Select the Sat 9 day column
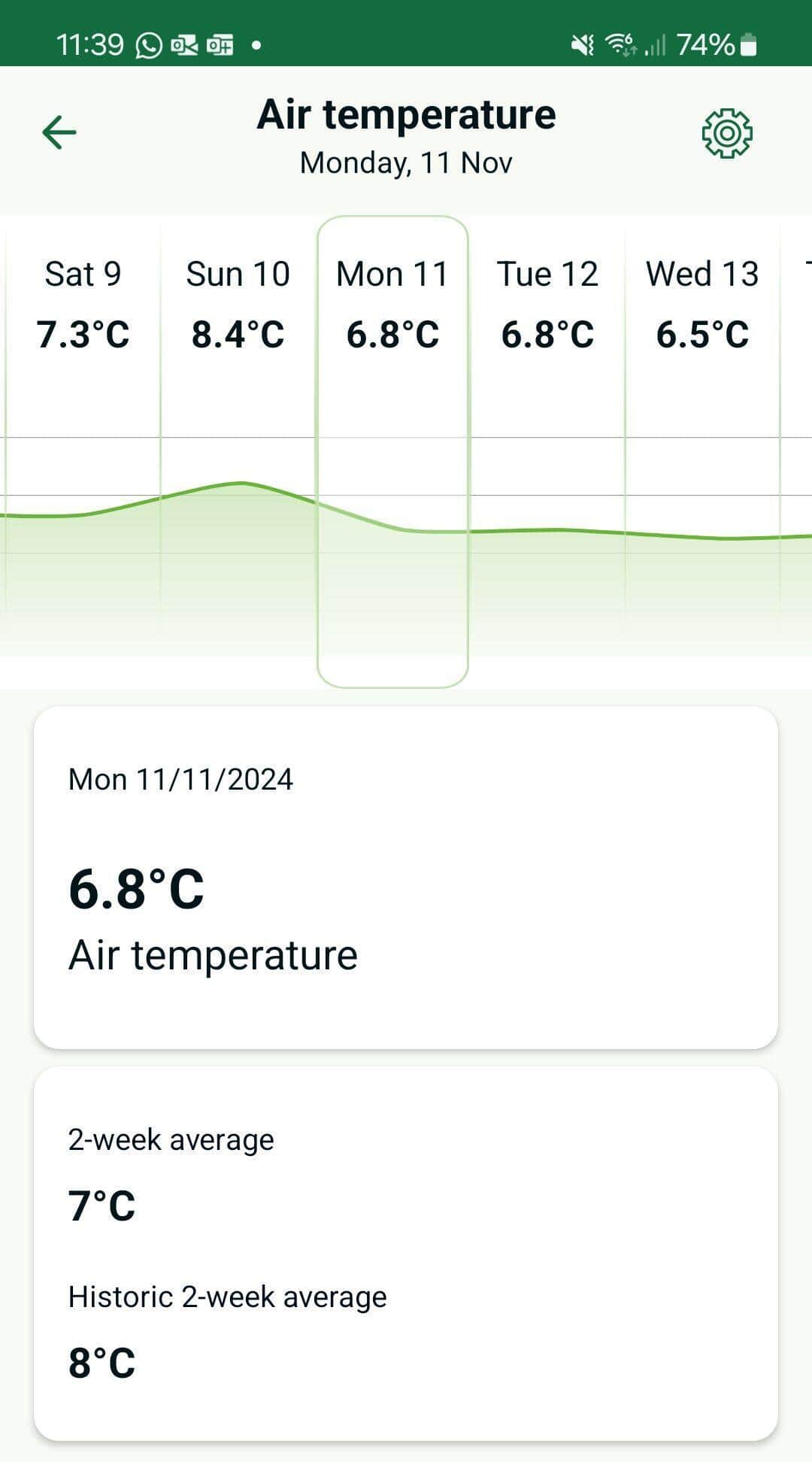812x1462 pixels. click(x=83, y=305)
